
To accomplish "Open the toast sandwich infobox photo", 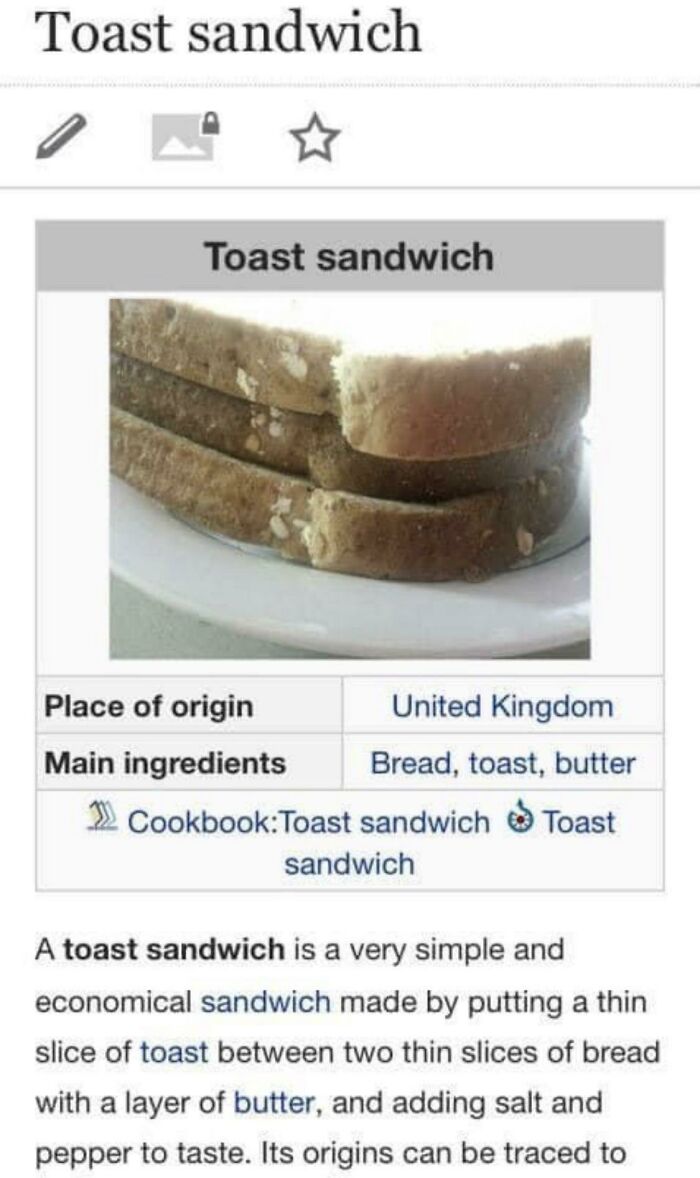I will click(349, 479).
